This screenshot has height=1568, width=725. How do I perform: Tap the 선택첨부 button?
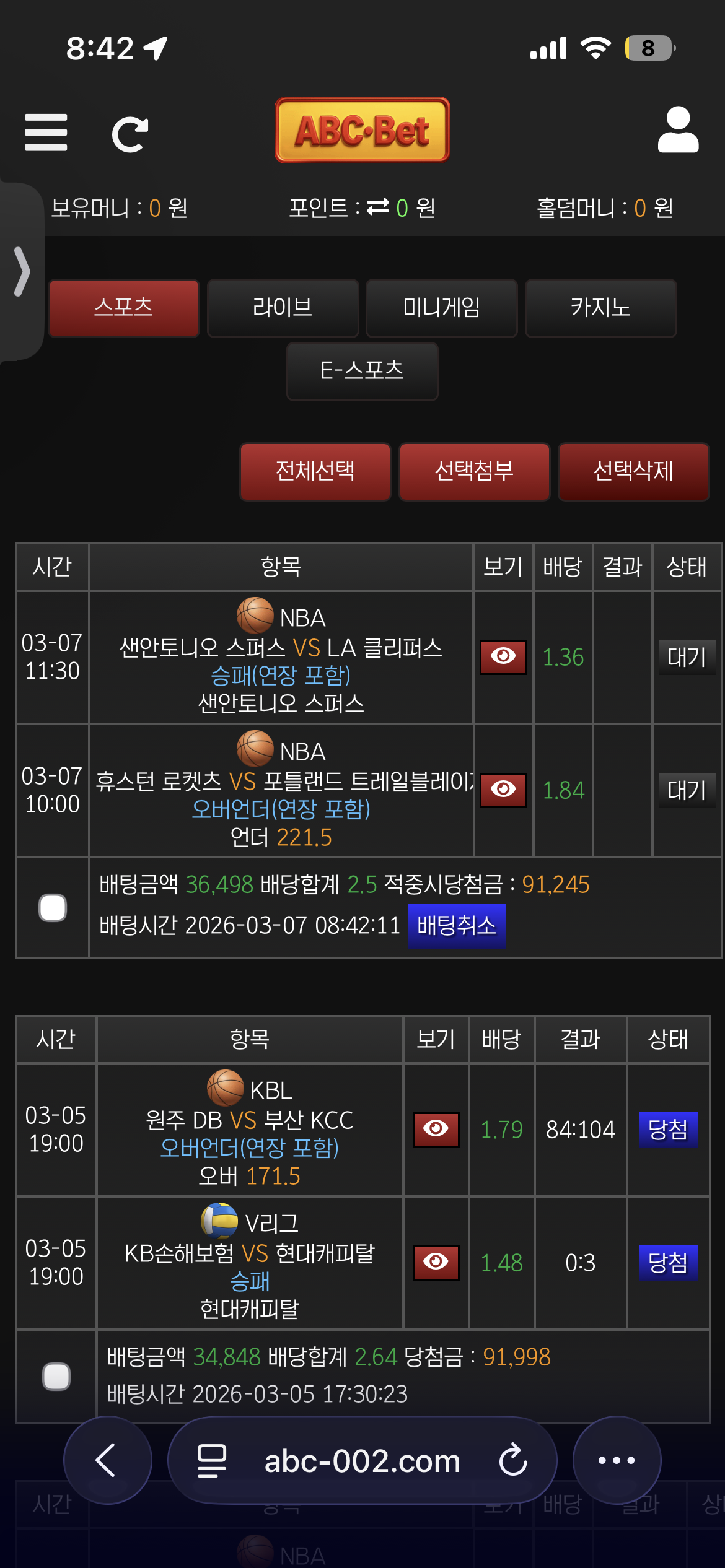point(474,471)
